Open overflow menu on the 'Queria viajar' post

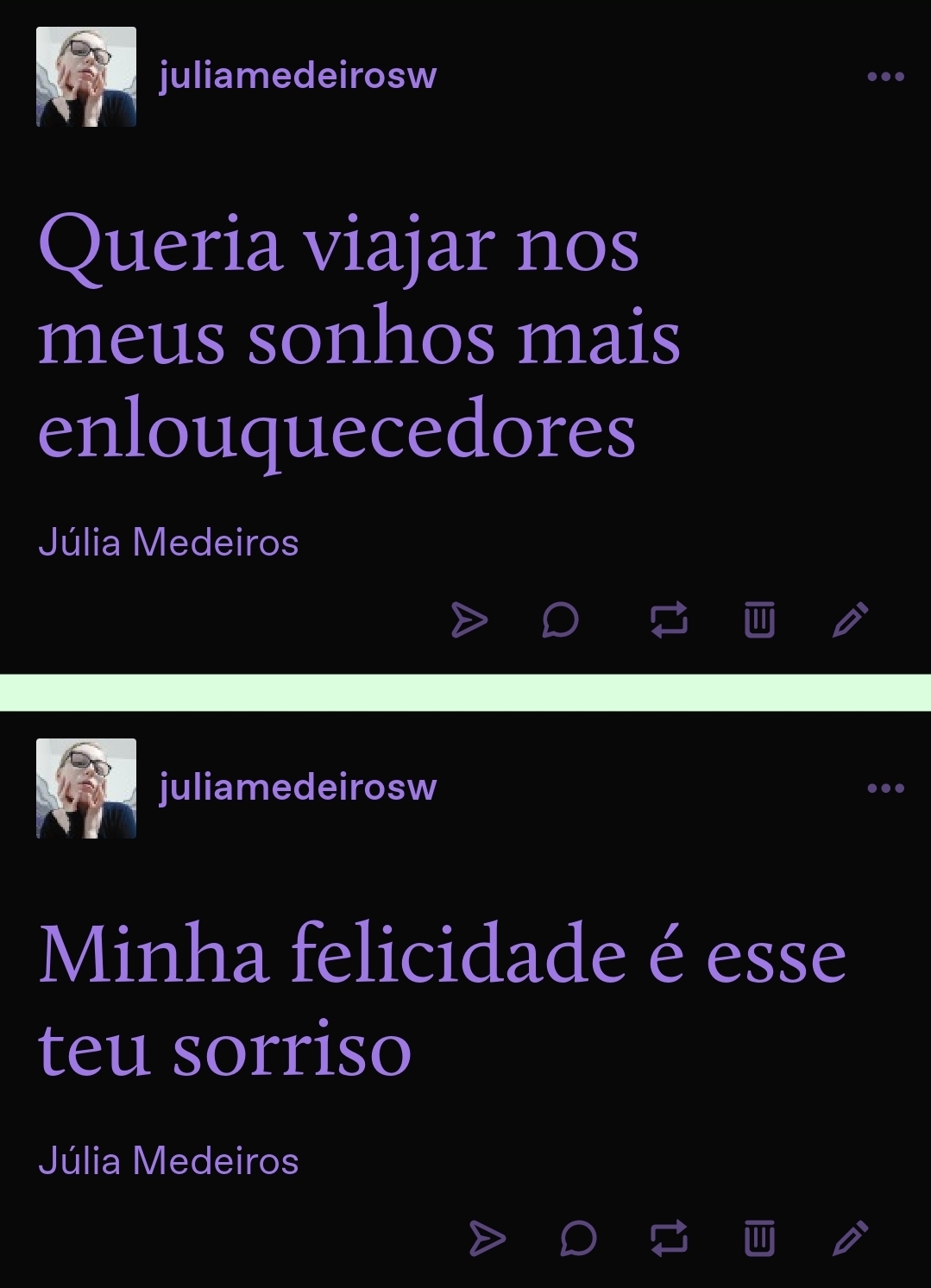click(885, 77)
